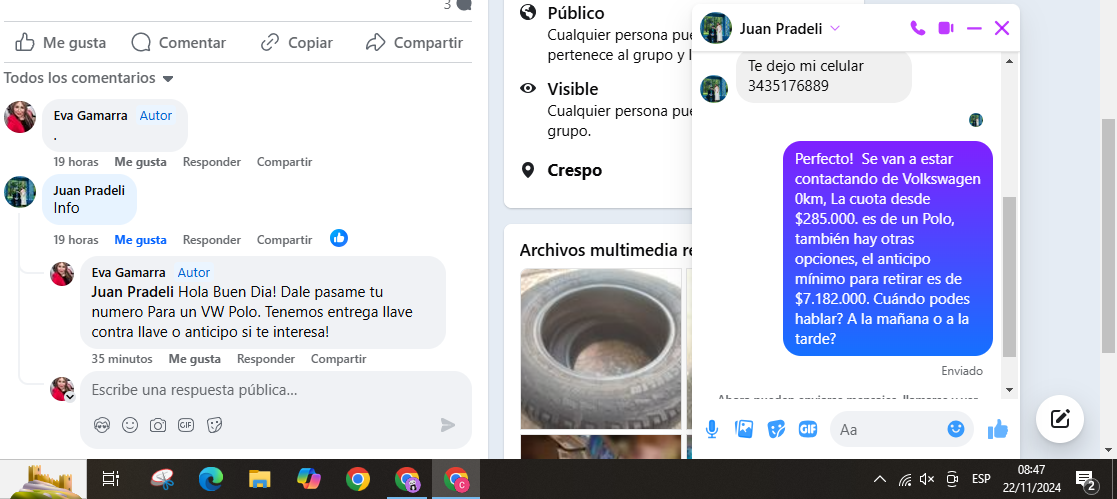Open the sticker picker in the chat
Screen dimensions: 1117x499
[x=776, y=429]
